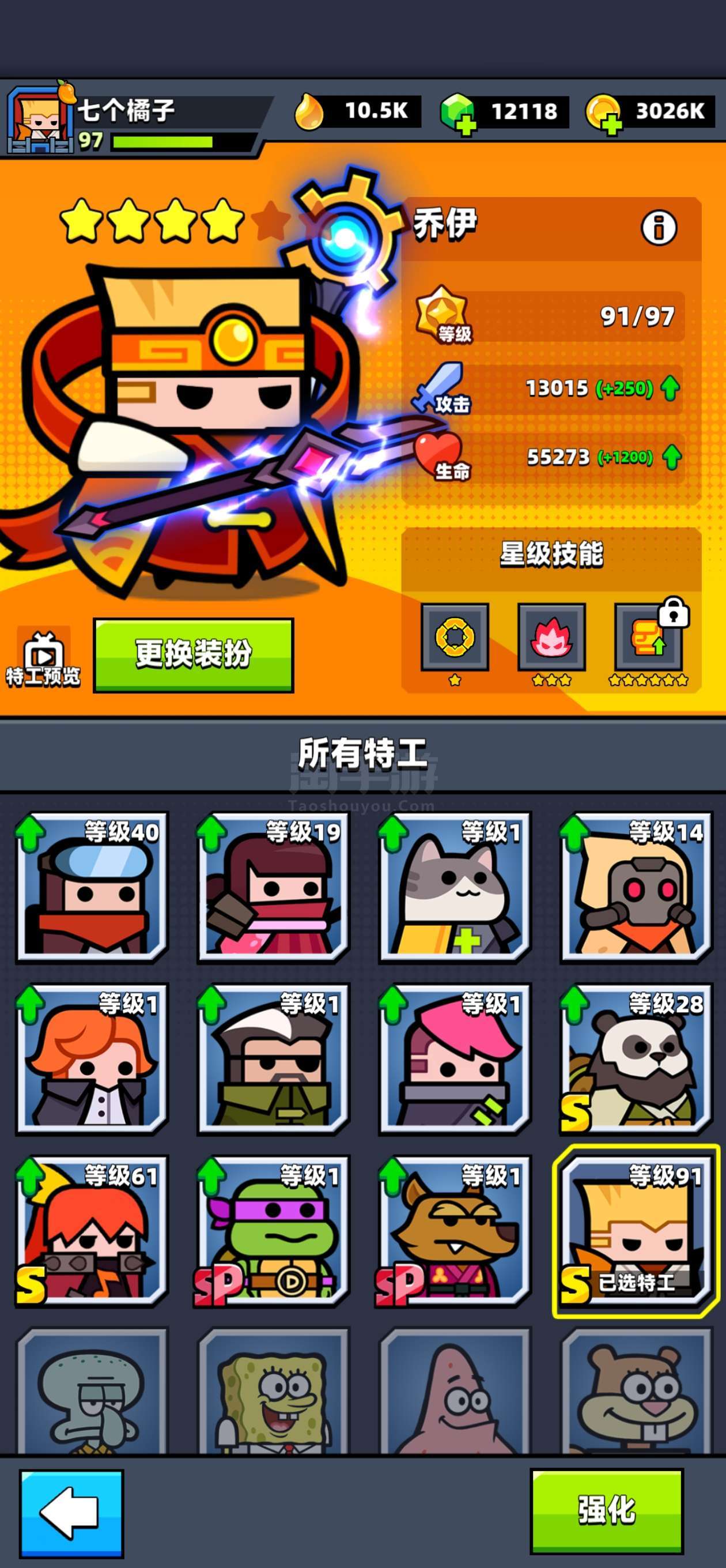Select the cat agent
The image size is (726, 1568).
point(454,887)
